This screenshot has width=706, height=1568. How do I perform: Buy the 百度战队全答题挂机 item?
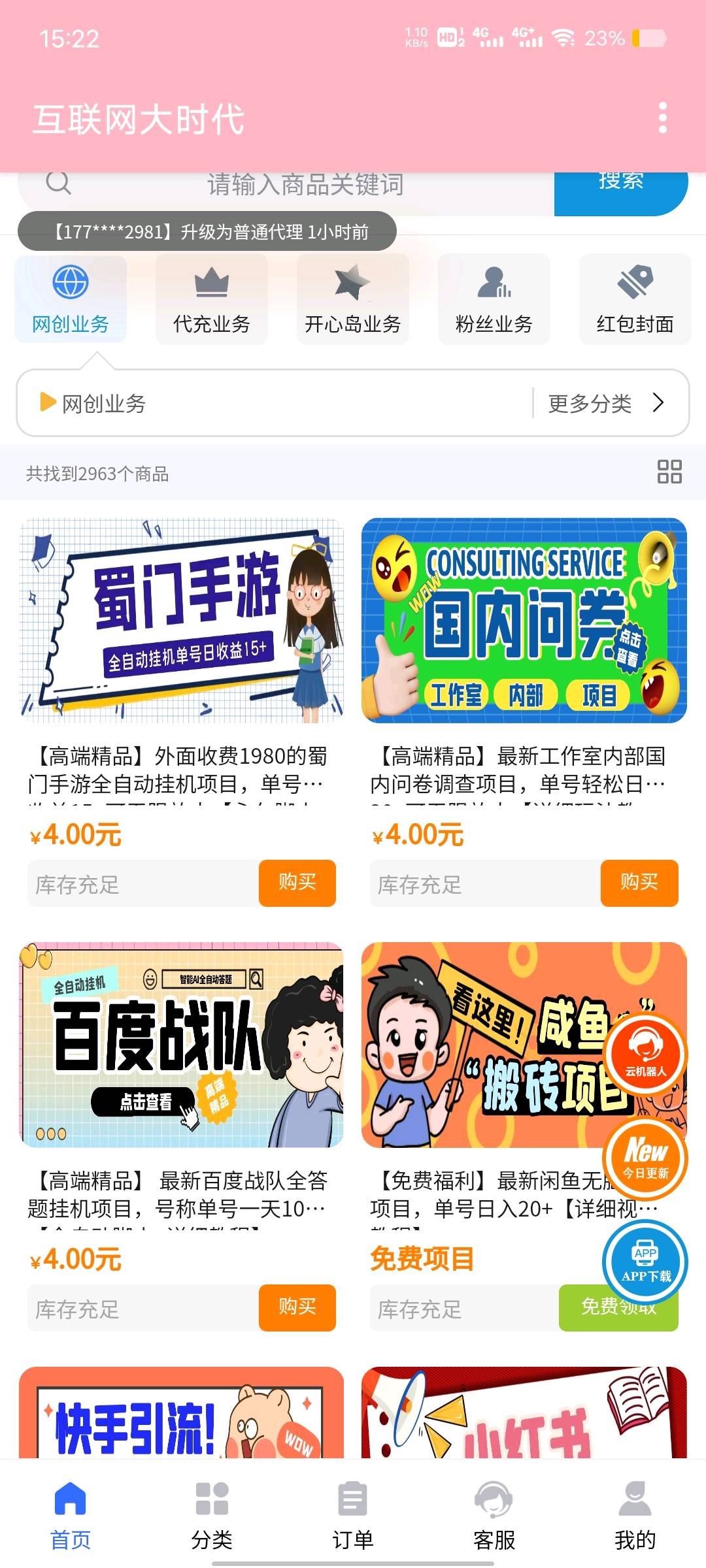point(297,1307)
